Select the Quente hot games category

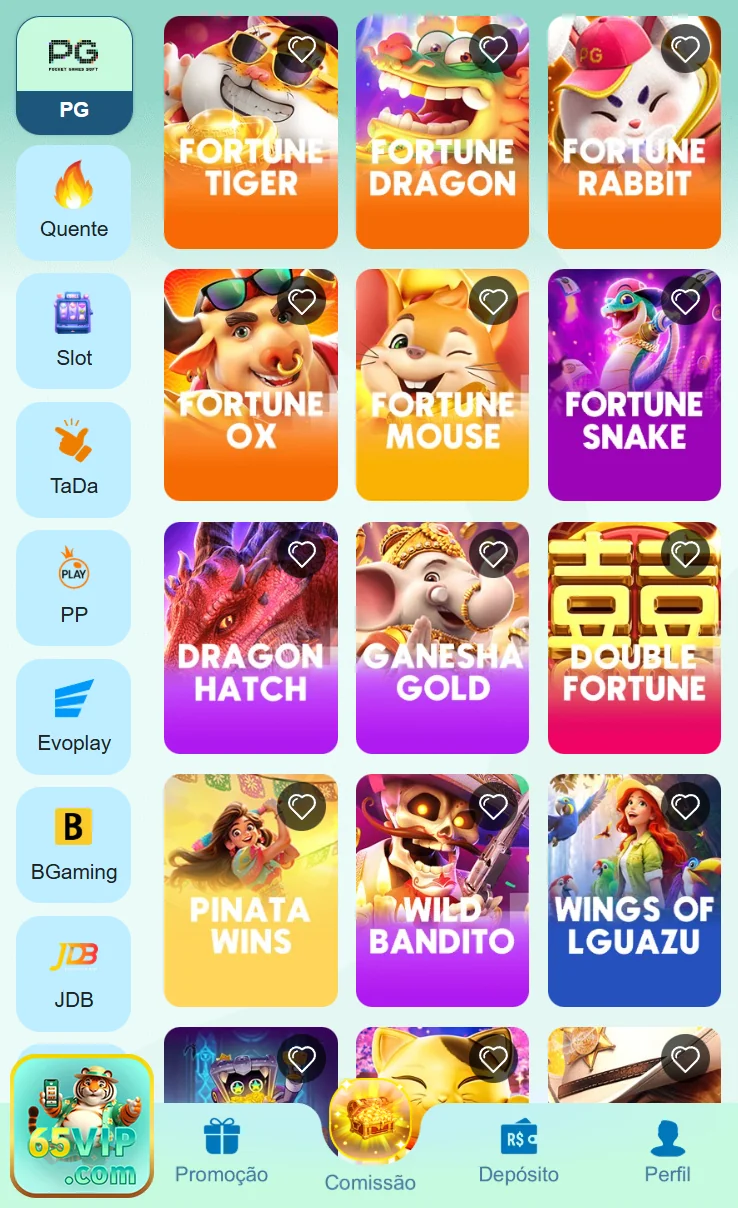[x=73, y=203]
